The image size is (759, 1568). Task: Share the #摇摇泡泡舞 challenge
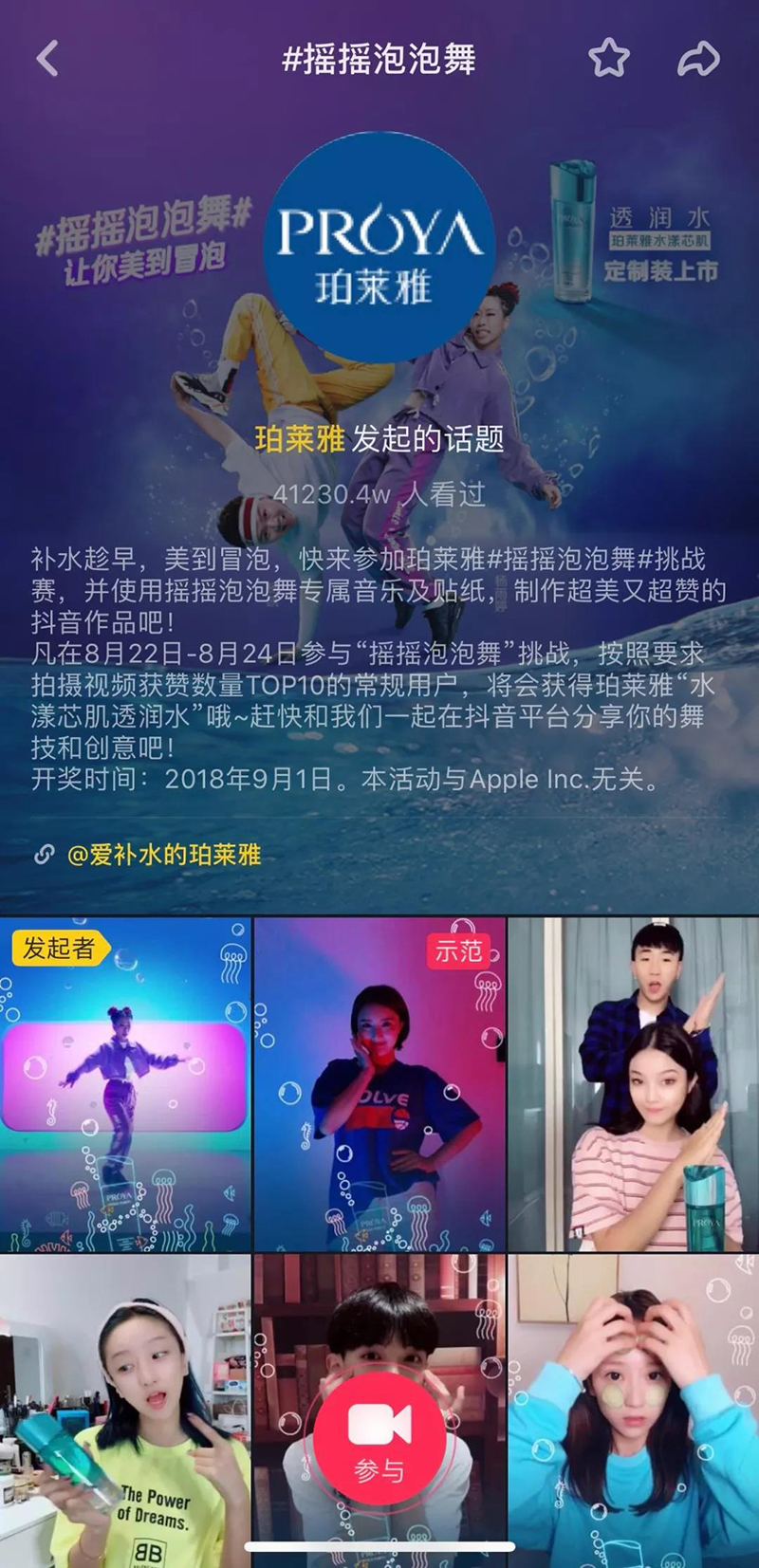coord(698,58)
